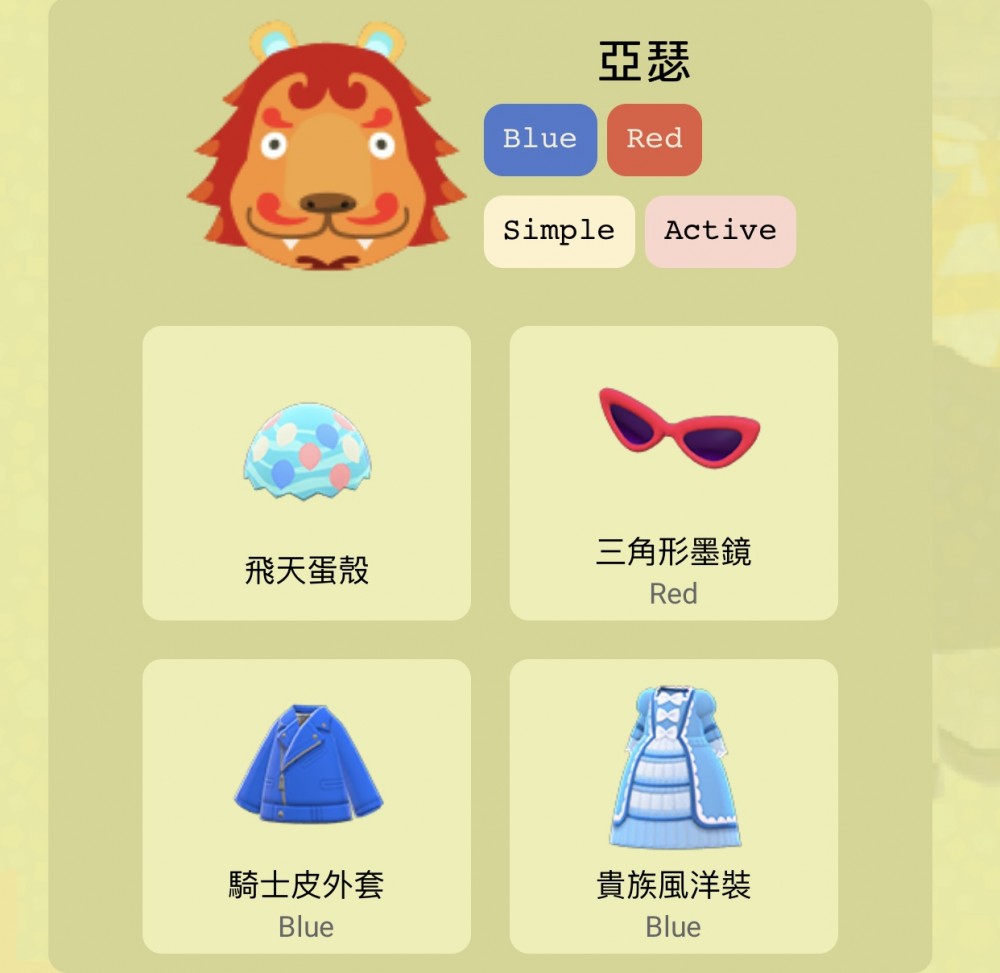Open the 三角形墨鏡 Red item card

click(673, 473)
